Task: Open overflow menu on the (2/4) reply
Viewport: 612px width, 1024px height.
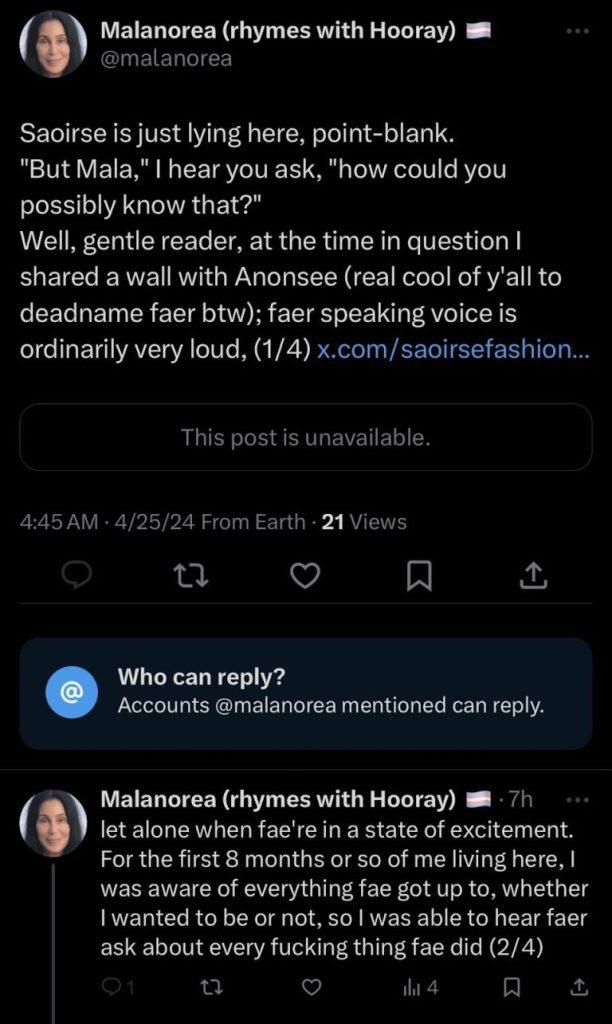Action: 577,800
